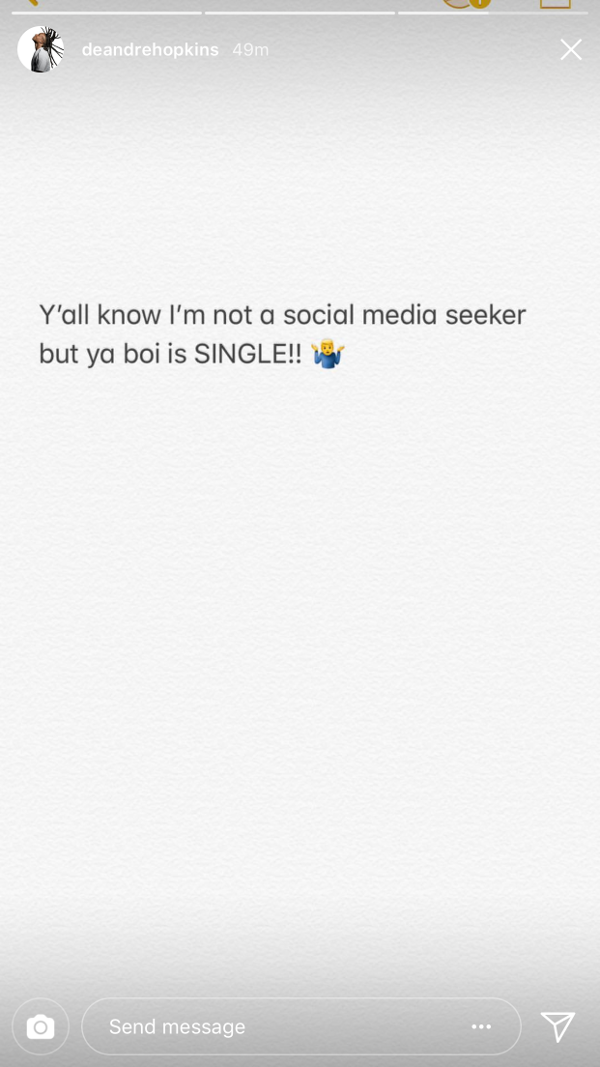Share the story with the paper plane icon
Image resolution: width=600 pixels, height=1067 pixels.
[x=558, y=1026]
